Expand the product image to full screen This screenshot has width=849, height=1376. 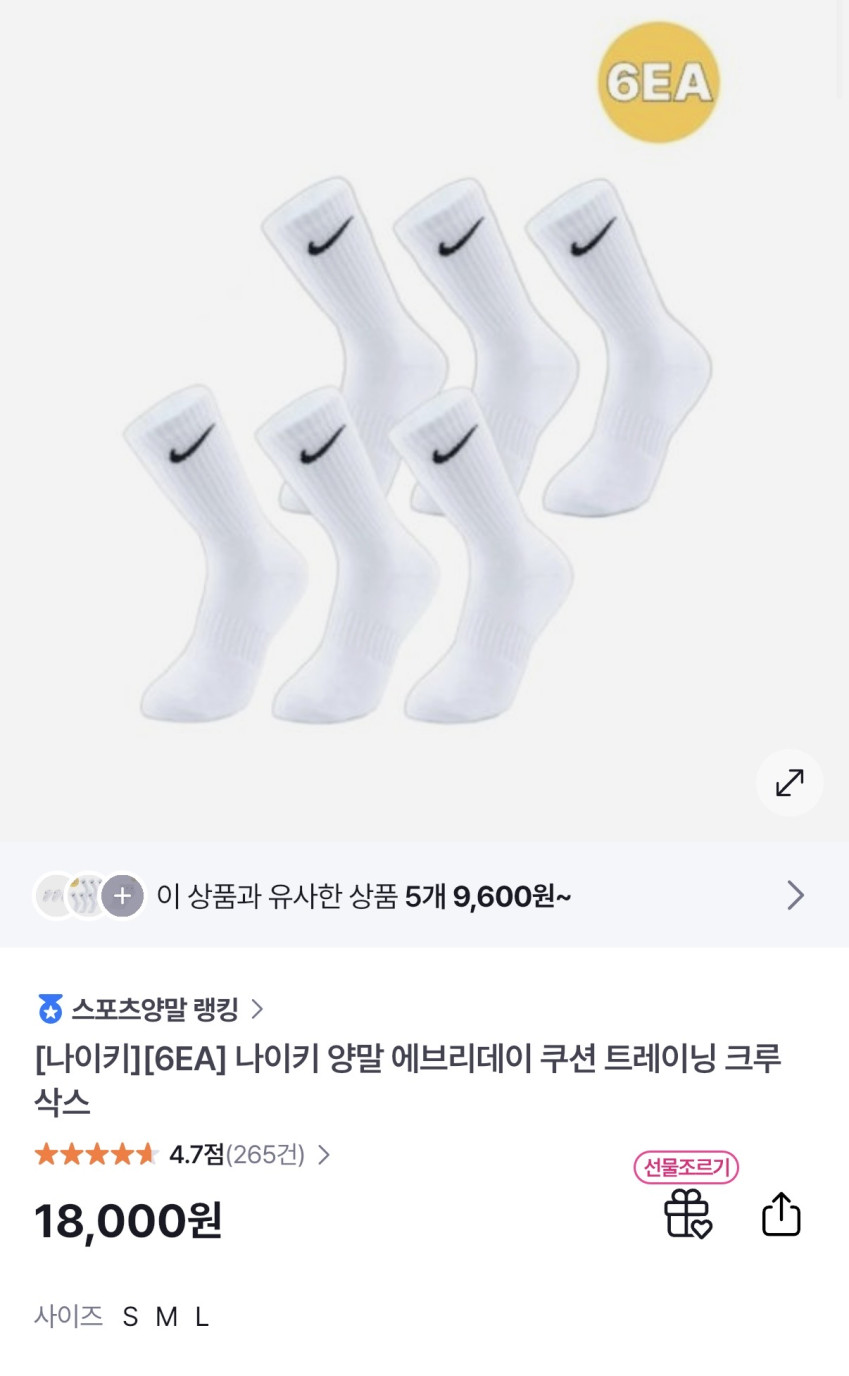click(789, 782)
